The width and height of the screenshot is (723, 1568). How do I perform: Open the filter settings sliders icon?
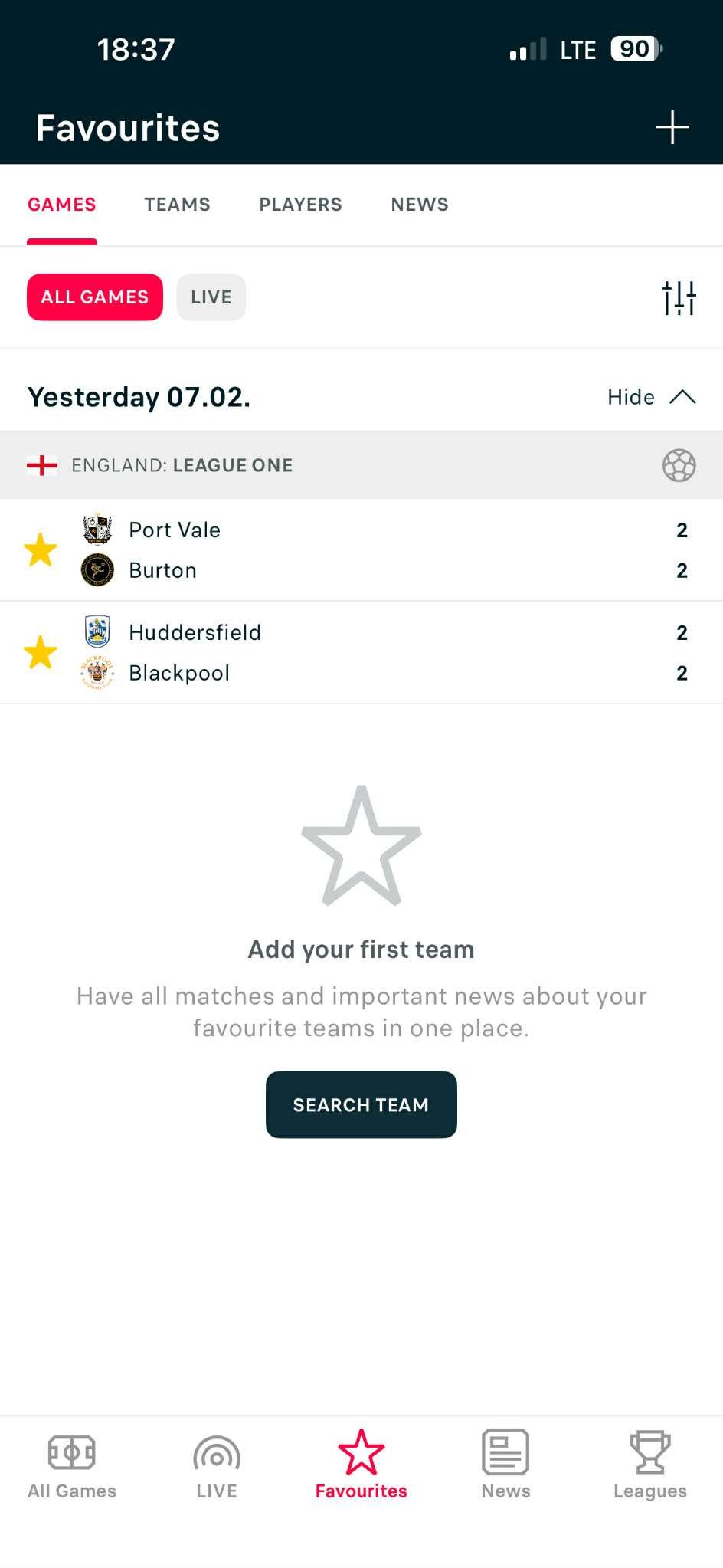[679, 297]
